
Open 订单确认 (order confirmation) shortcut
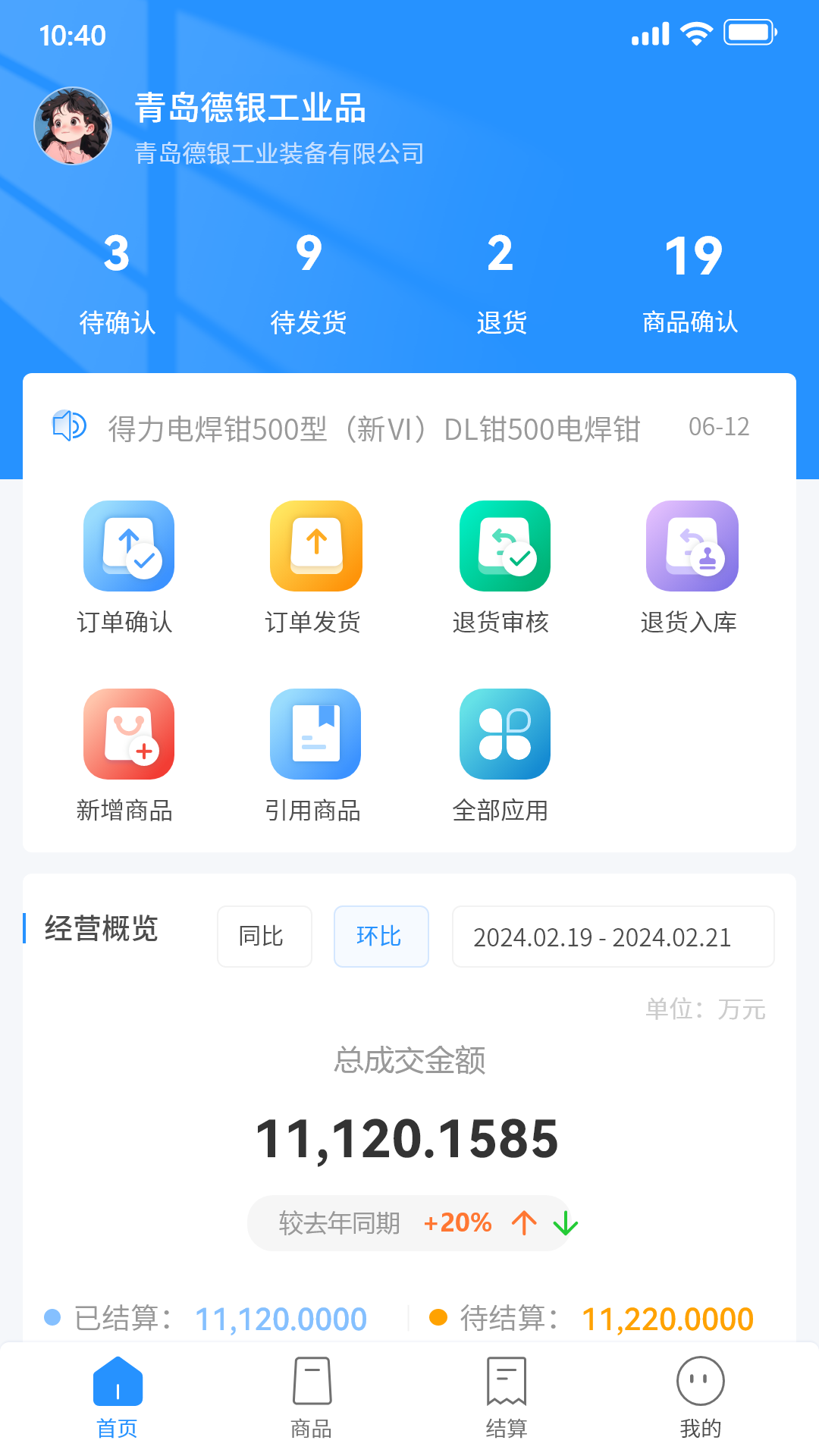click(128, 546)
